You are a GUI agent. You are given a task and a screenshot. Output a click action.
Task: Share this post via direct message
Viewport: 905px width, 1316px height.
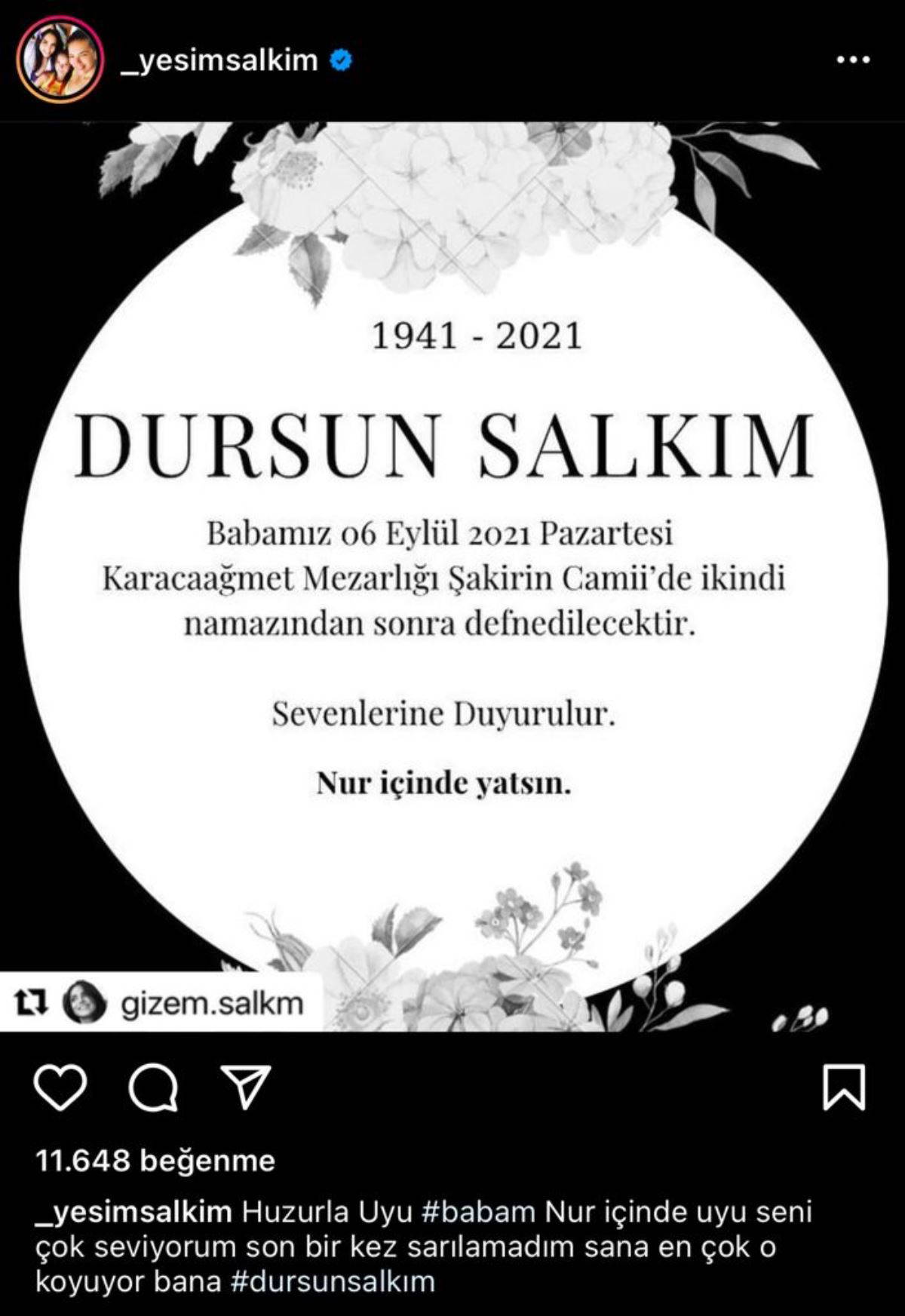coord(244,1087)
